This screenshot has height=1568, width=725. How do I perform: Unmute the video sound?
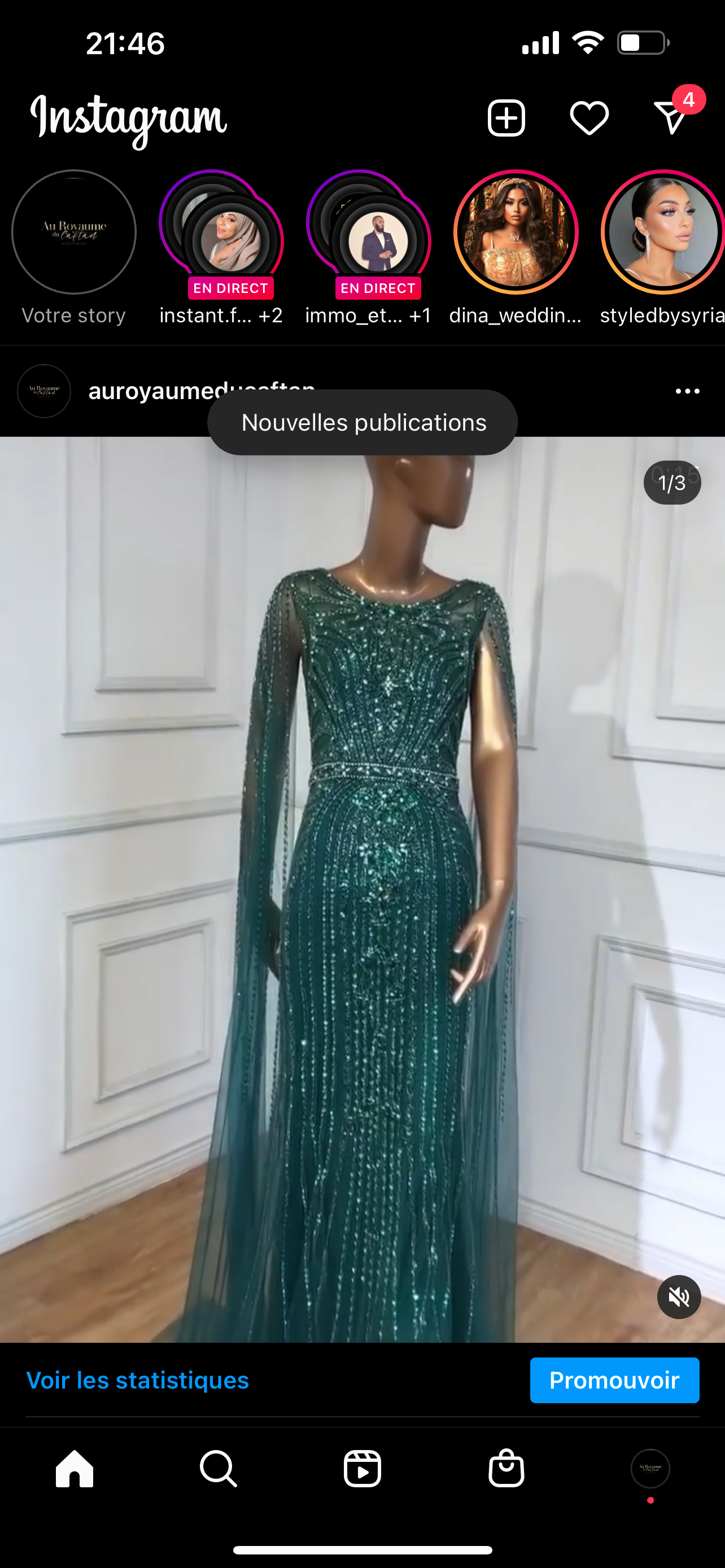(x=679, y=1297)
